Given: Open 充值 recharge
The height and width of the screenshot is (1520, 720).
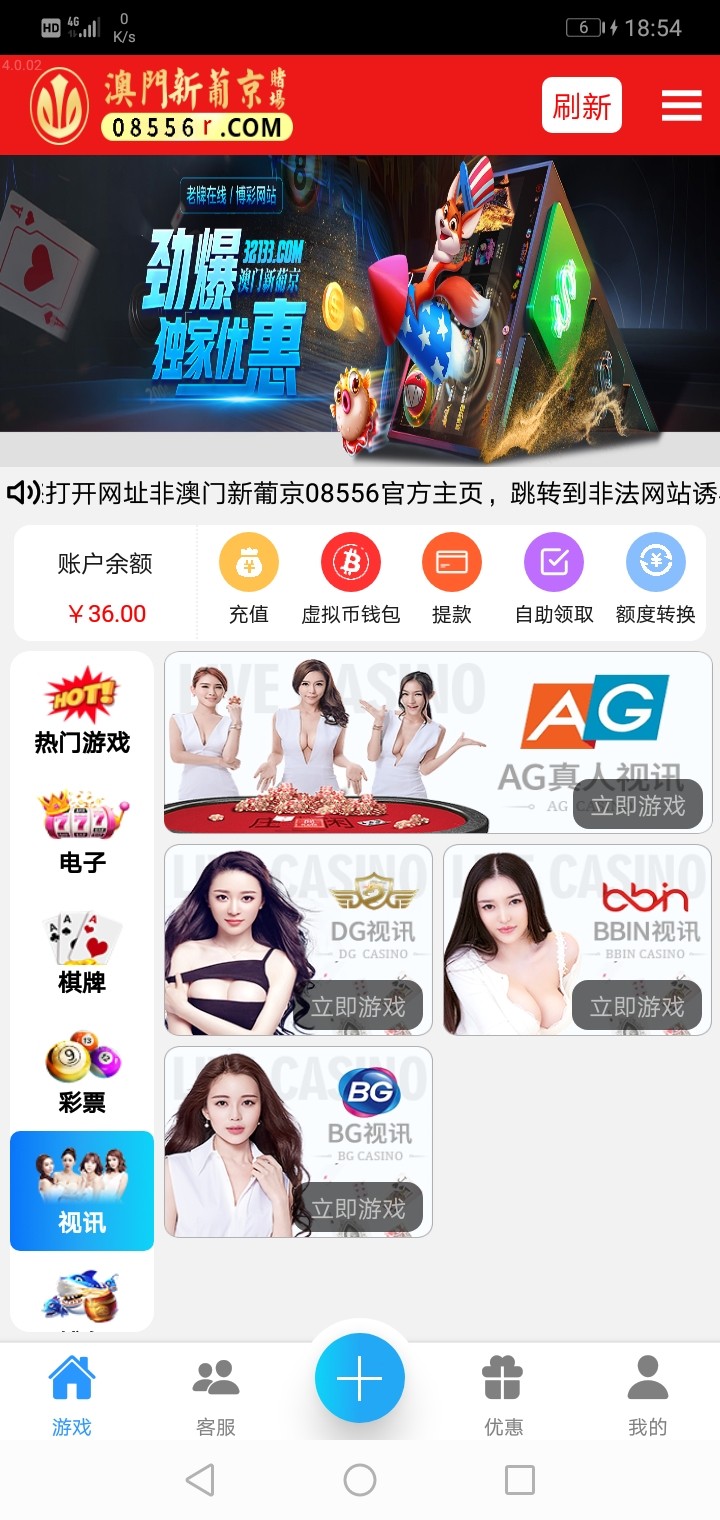Looking at the screenshot, I should coord(248,580).
